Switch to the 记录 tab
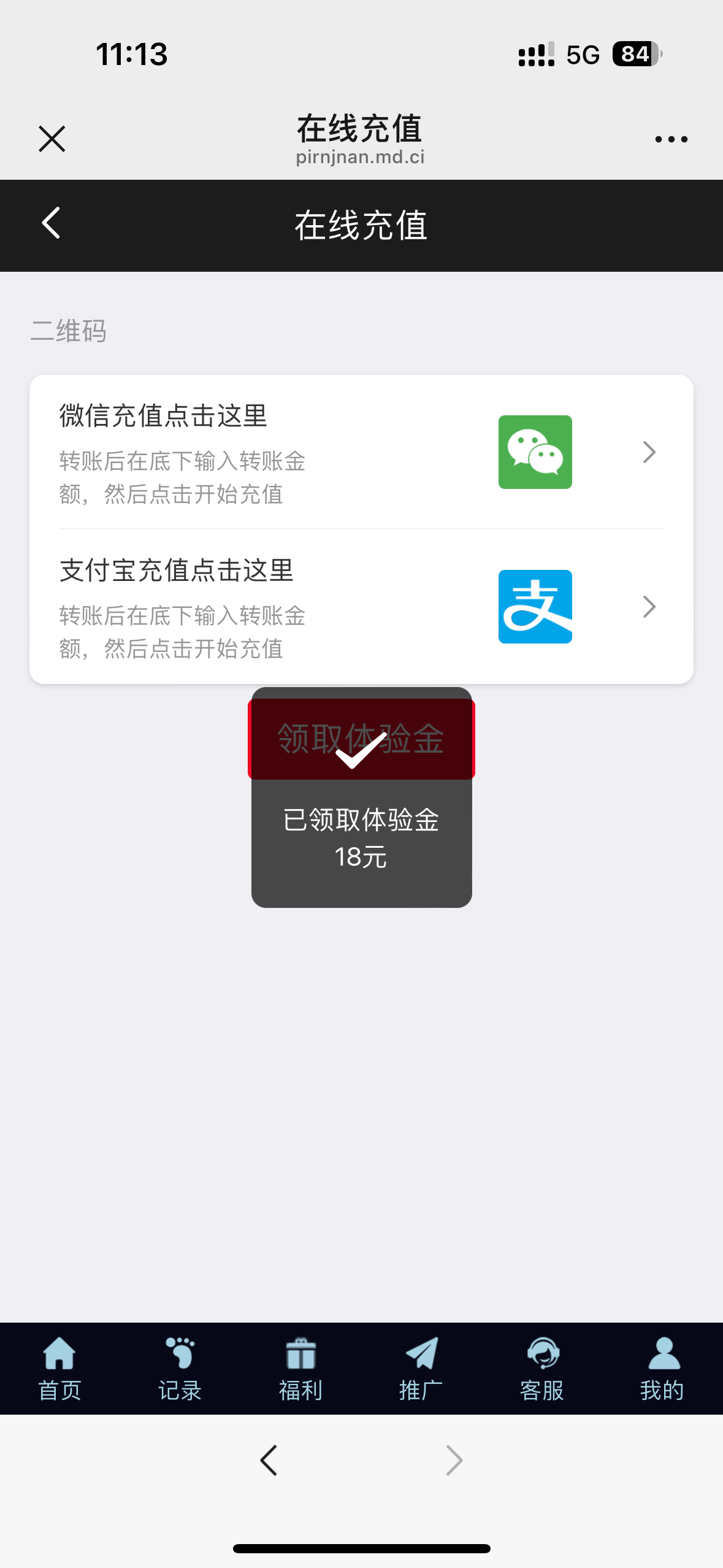The width and height of the screenshot is (723, 1568). (x=180, y=1369)
